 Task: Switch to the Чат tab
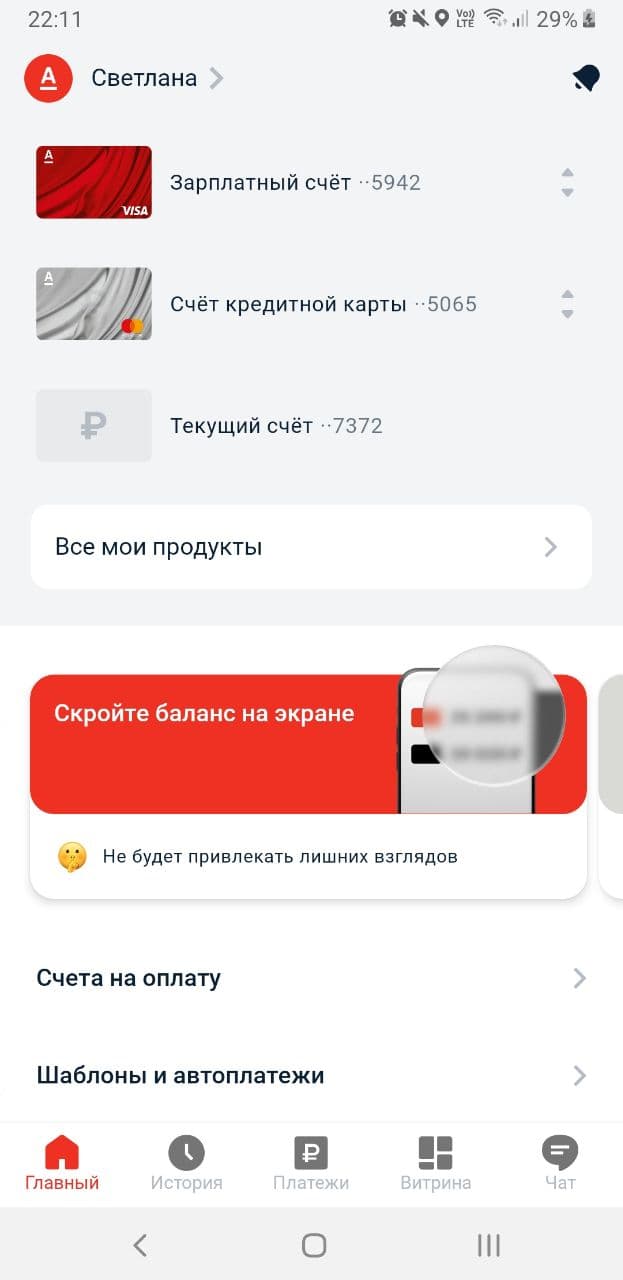[x=560, y=1164]
